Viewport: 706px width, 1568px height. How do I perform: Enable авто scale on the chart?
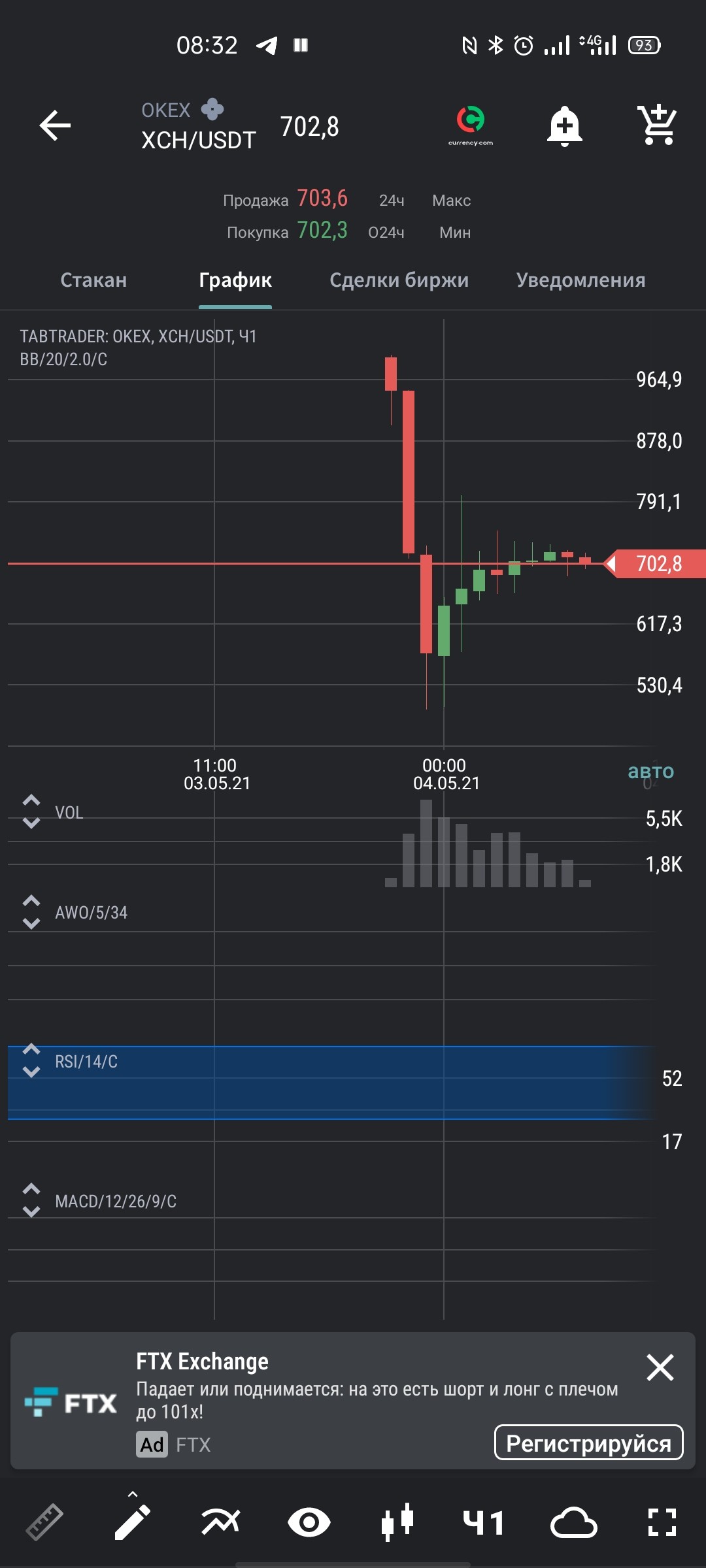pyautogui.click(x=650, y=772)
